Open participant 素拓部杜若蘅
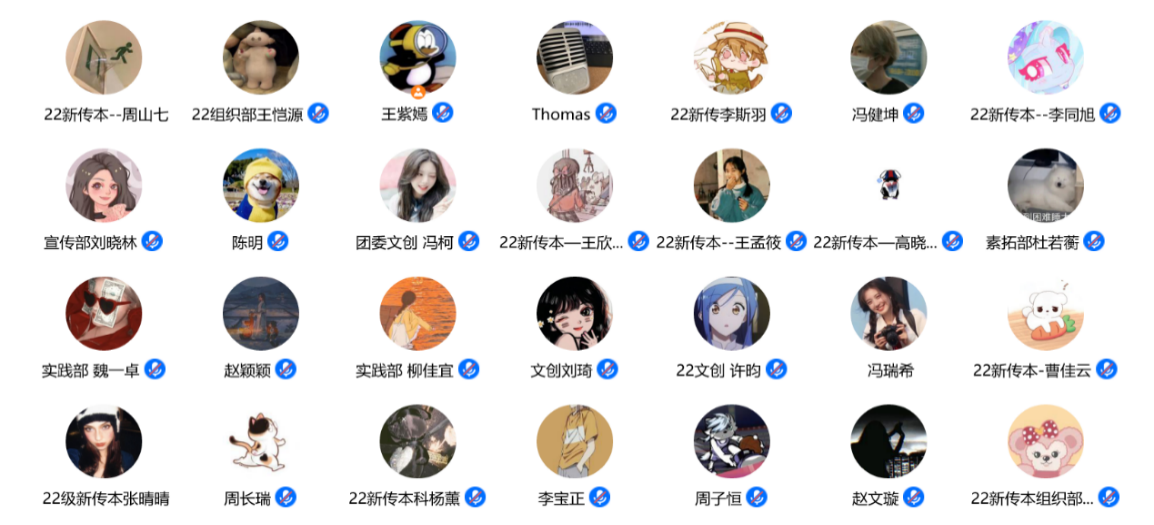1154x525 pixels. [1046, 187]
